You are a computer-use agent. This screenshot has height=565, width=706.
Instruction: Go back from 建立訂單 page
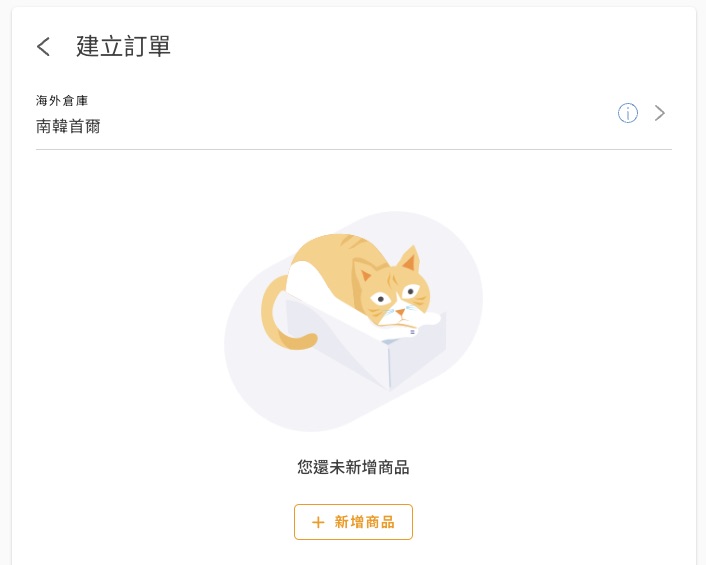43,47
